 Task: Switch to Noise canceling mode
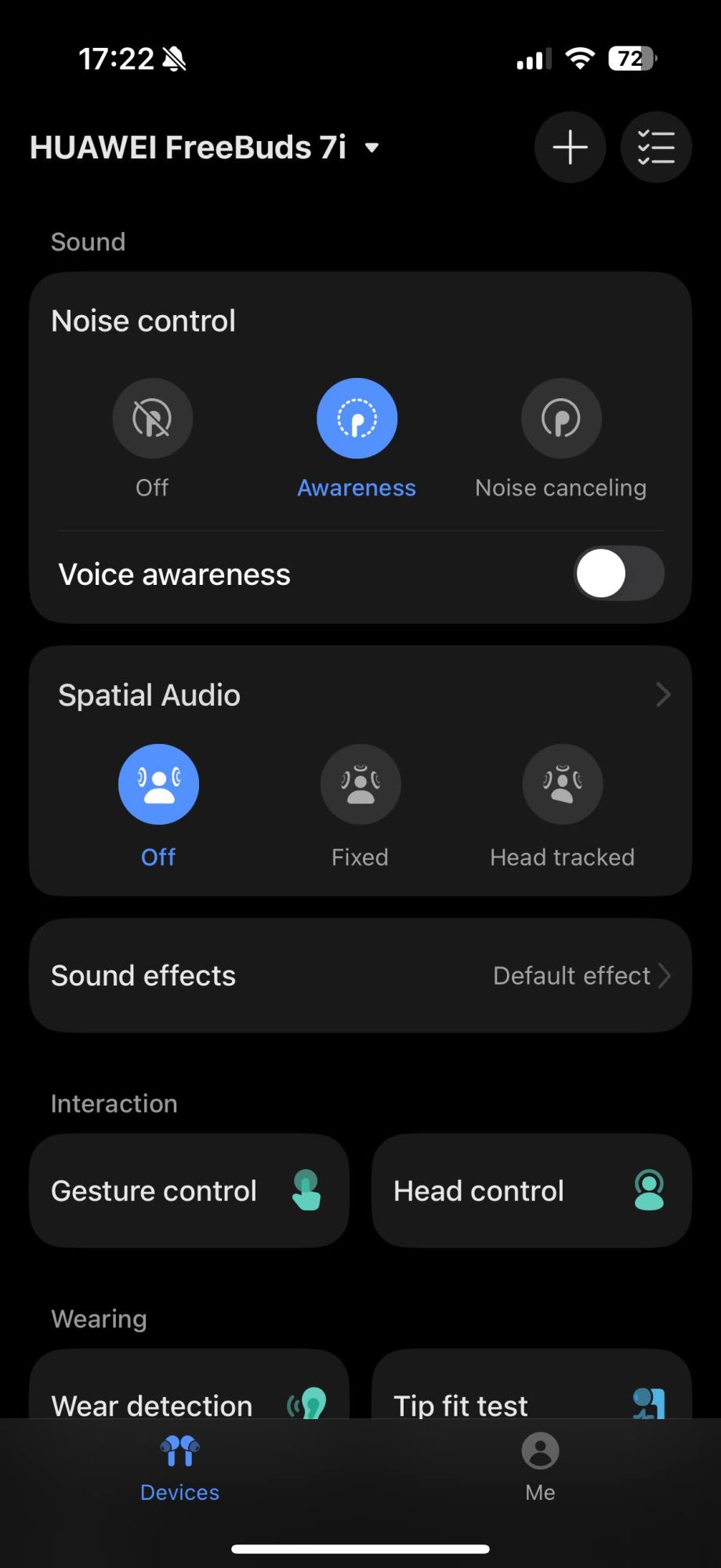[x=561, y=419]
